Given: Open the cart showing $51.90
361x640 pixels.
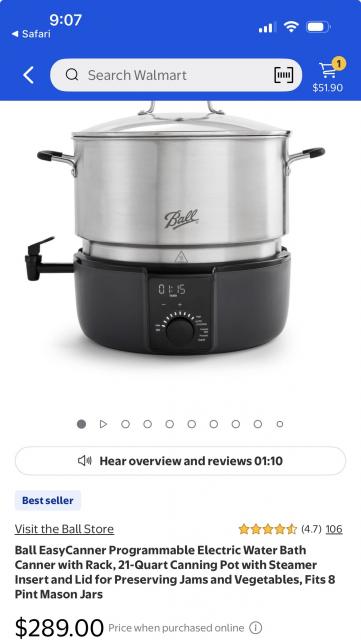Looking at the screenshot, I should click(328, 75).
